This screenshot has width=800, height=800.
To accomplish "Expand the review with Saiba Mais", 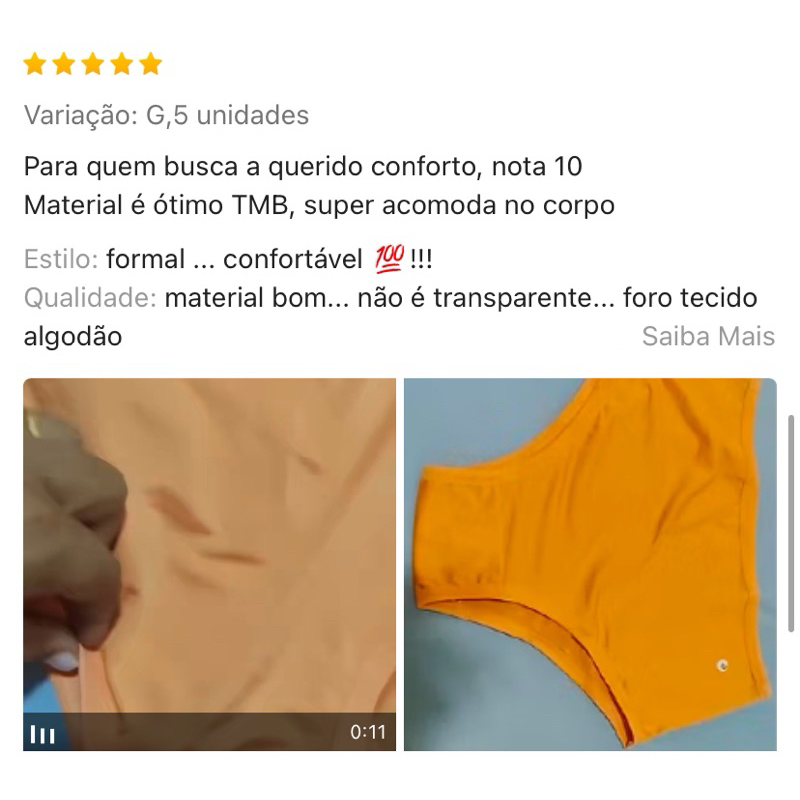I will click(x=708, y=336).
